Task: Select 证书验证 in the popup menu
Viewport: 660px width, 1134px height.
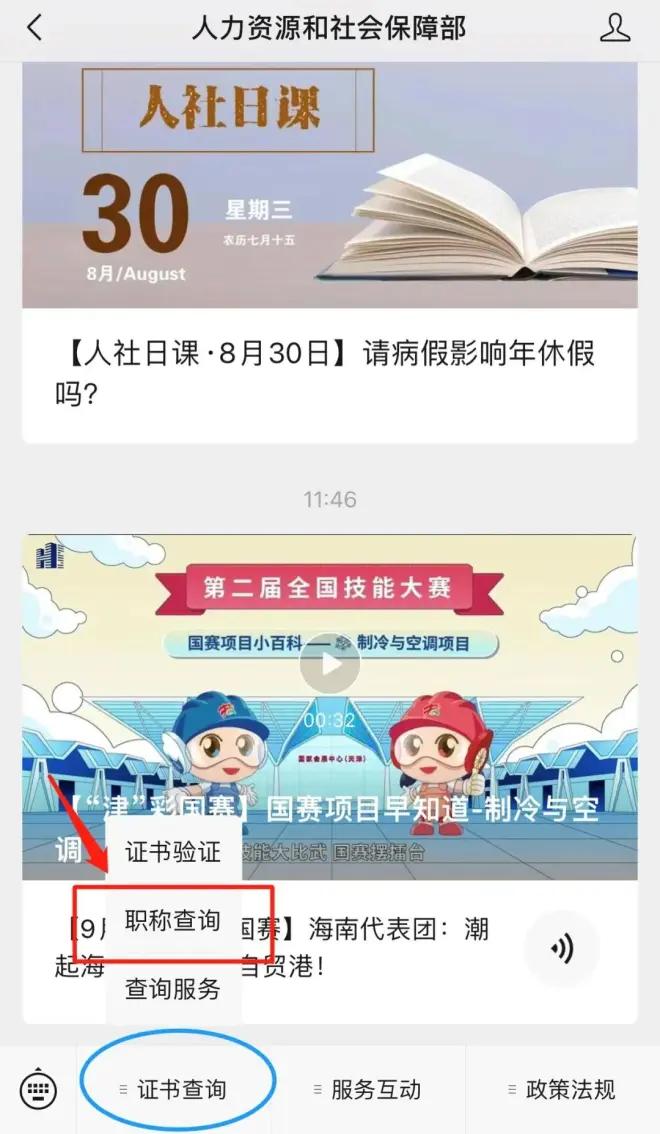Action: click(x=173, y=852)
